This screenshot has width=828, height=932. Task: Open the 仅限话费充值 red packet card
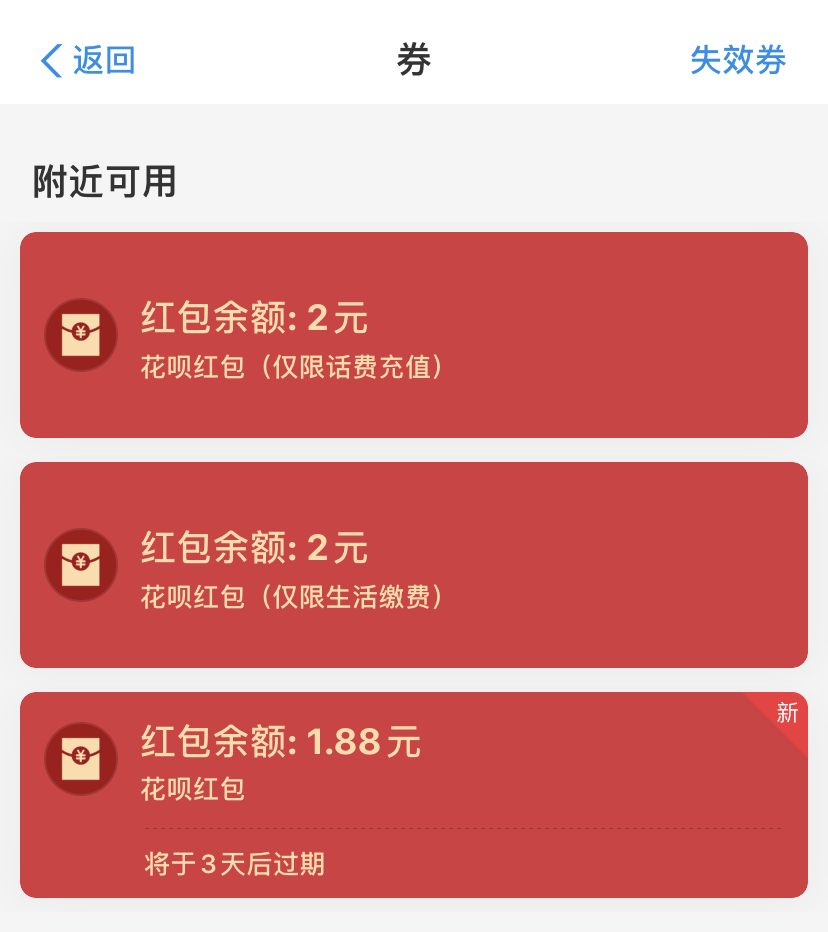pyautogui.click(x=414, y=335)
